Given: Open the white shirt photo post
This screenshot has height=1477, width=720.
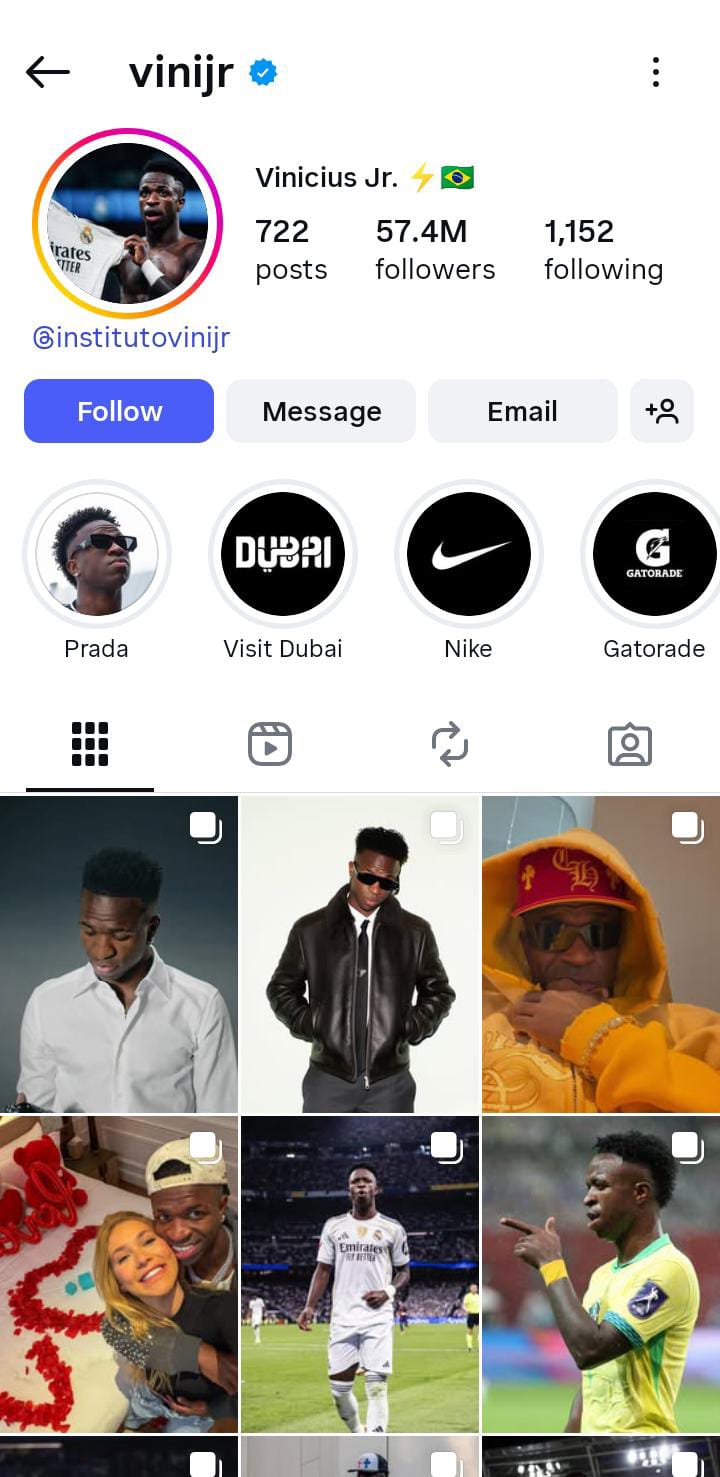Looking at the screenshot, I should point(118,955).
